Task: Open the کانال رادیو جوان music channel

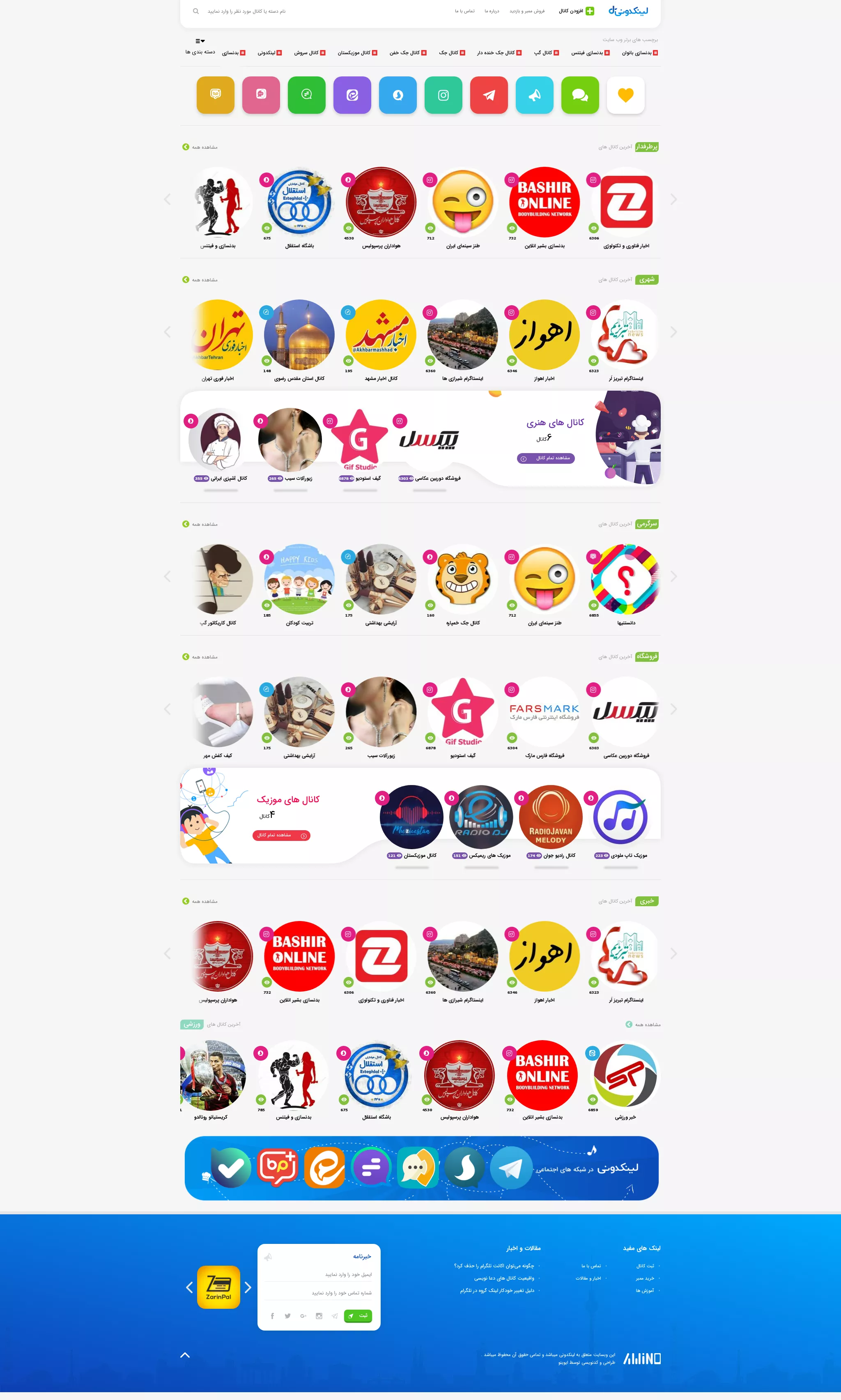Action: [551, 821]
